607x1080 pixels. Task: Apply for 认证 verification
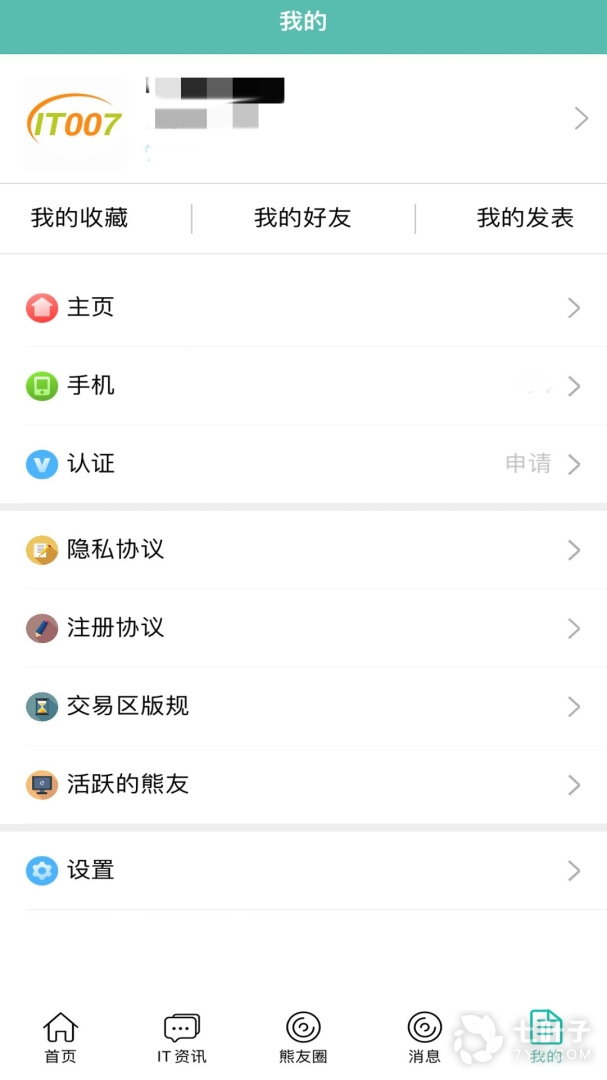[x=303, y=464]
